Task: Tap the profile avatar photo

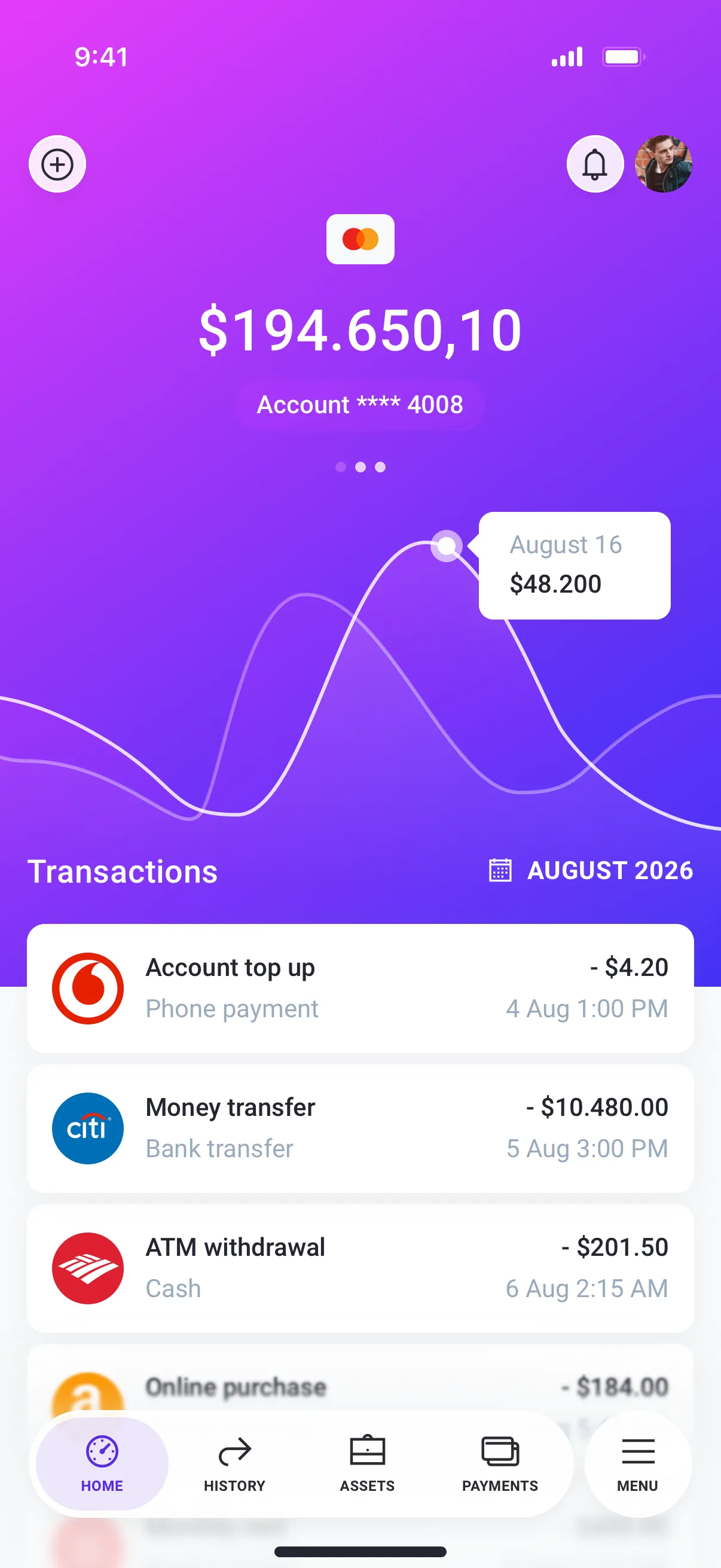Action: tap(663, 164)
